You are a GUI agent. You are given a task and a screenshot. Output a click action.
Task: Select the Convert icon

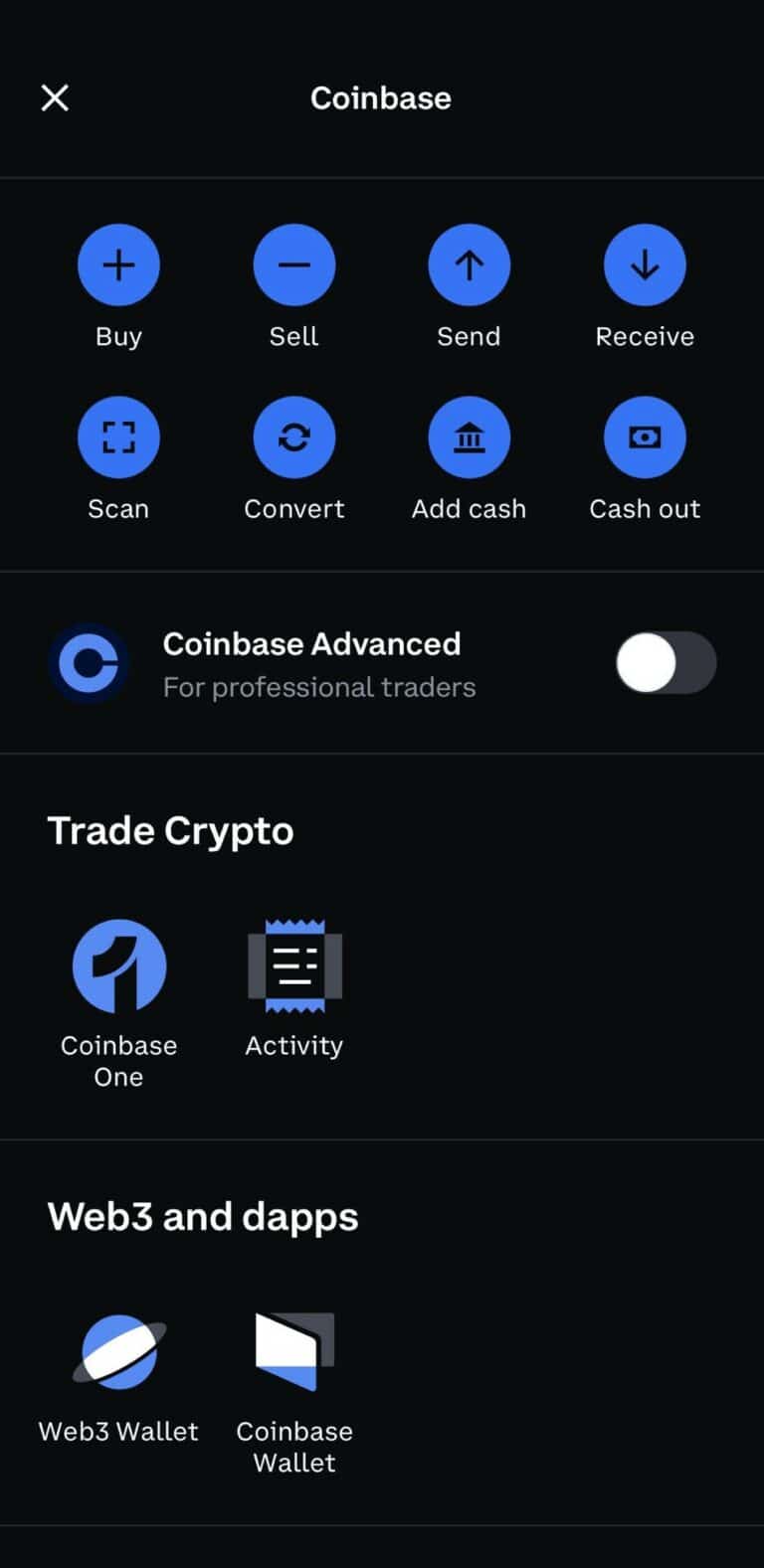tap(293, 436)
